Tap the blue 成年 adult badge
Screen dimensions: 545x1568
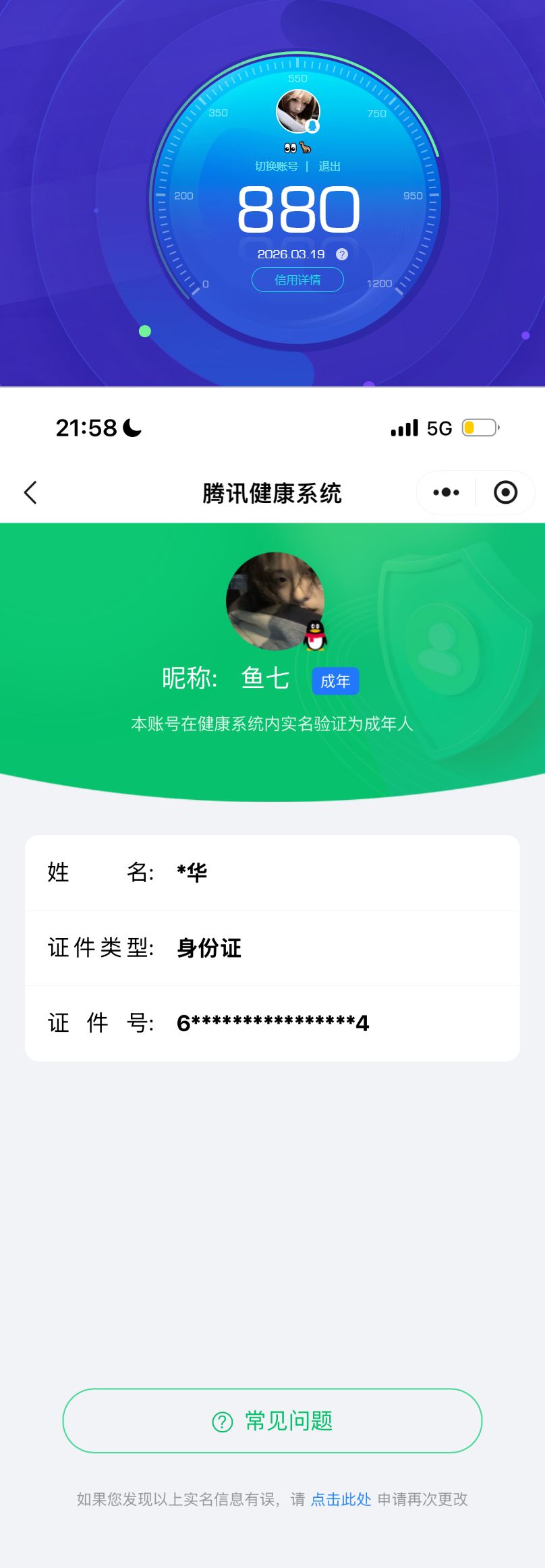tap(335, 682)
